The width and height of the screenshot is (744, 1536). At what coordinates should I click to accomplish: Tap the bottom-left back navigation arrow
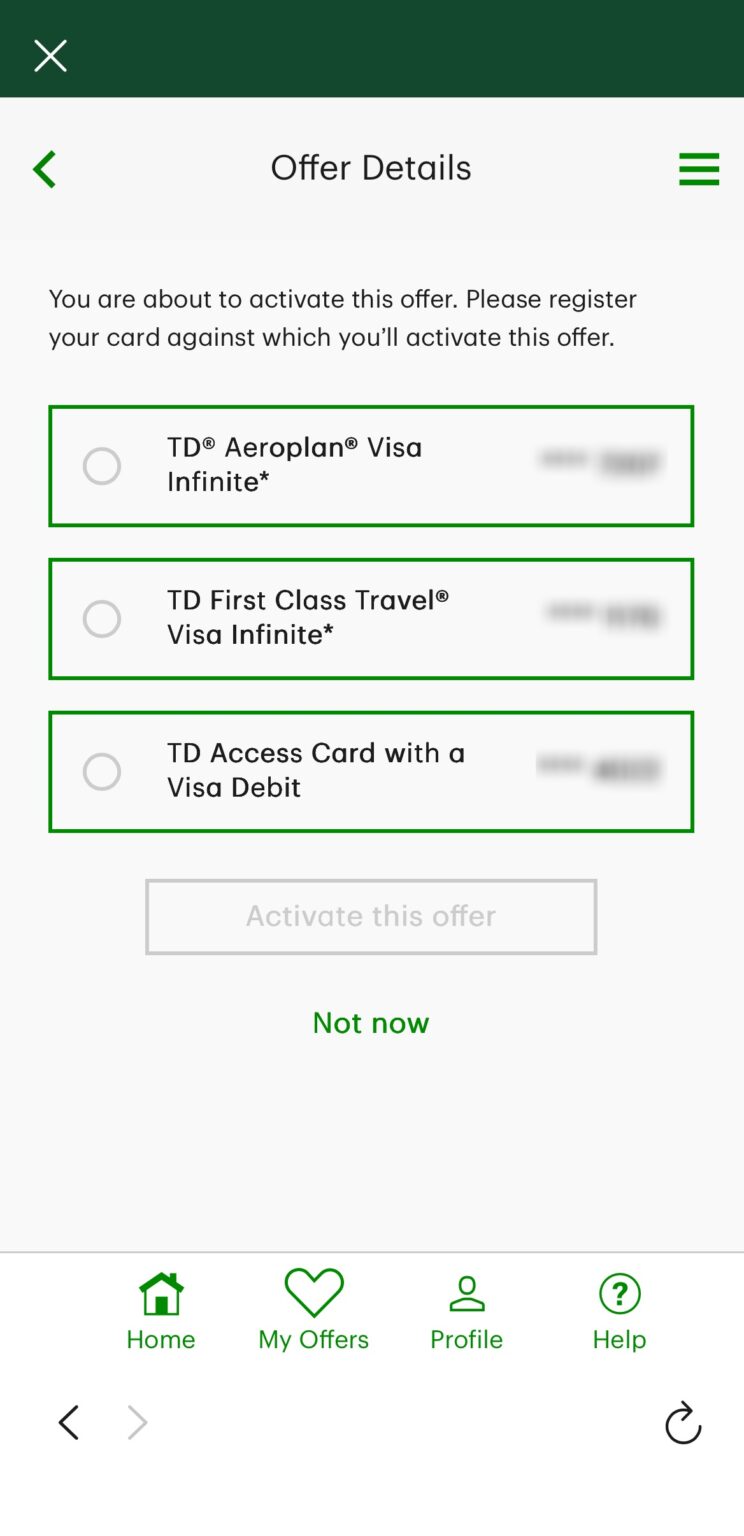point(68,1422)
